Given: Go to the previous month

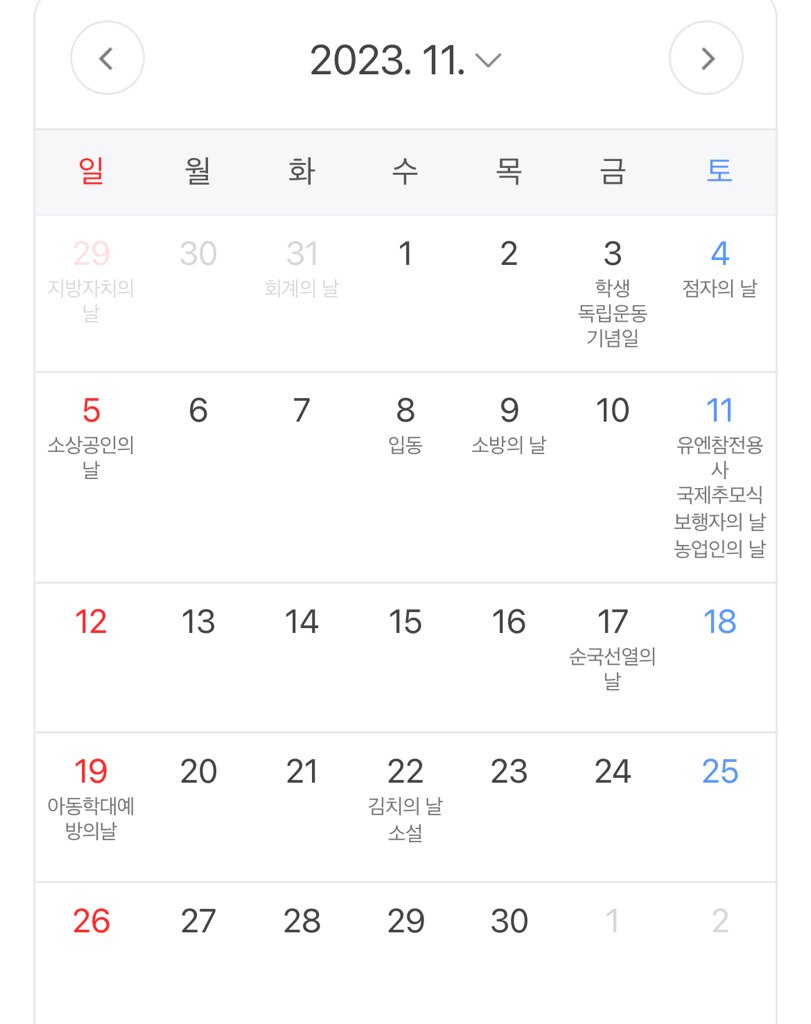Looking at the screenshot, I should point(107,58).
